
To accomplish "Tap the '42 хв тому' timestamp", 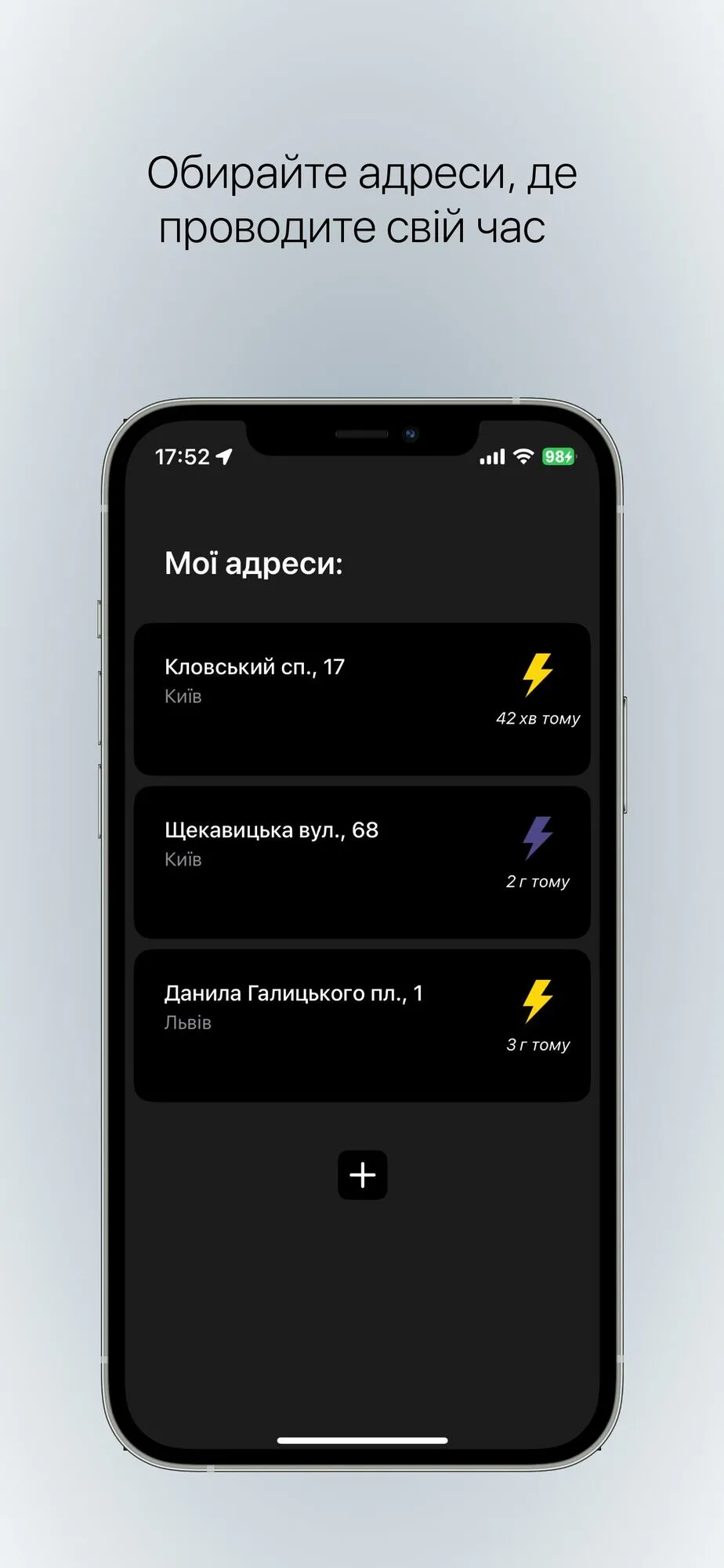I will click(x=537, y=718).
